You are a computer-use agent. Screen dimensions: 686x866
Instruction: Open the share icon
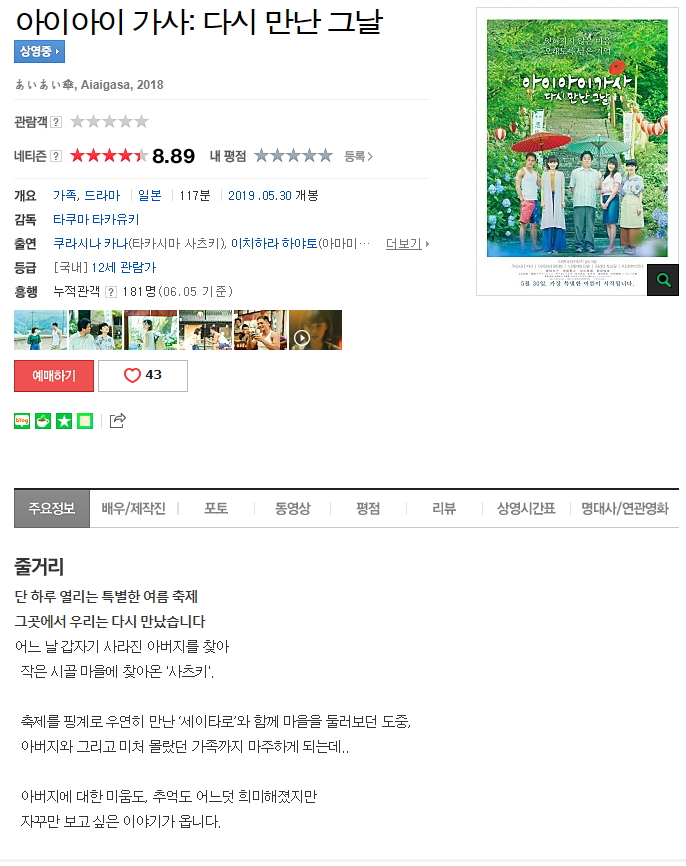[117, 421]
